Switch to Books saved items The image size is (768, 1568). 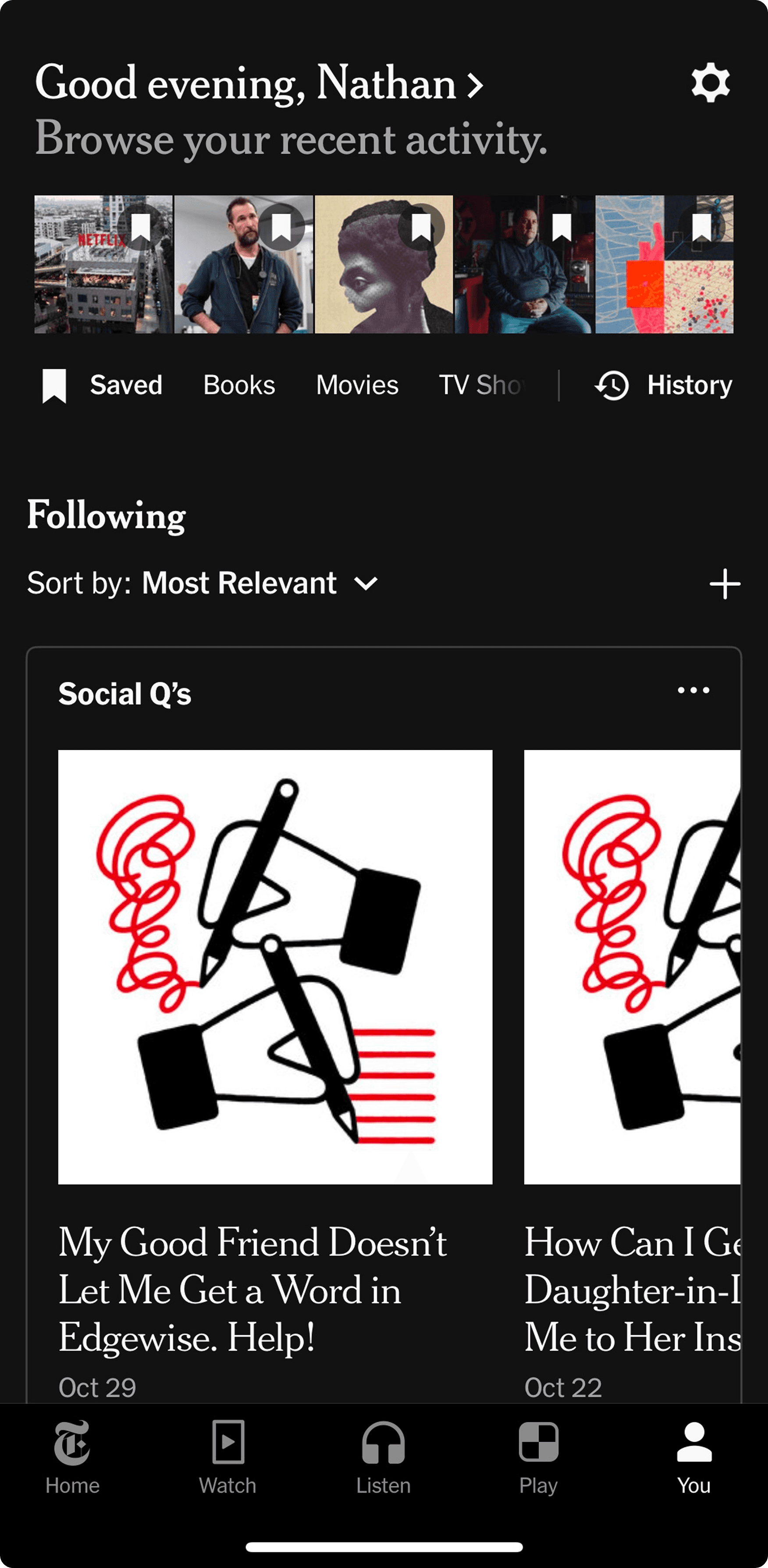pos(239,385)
